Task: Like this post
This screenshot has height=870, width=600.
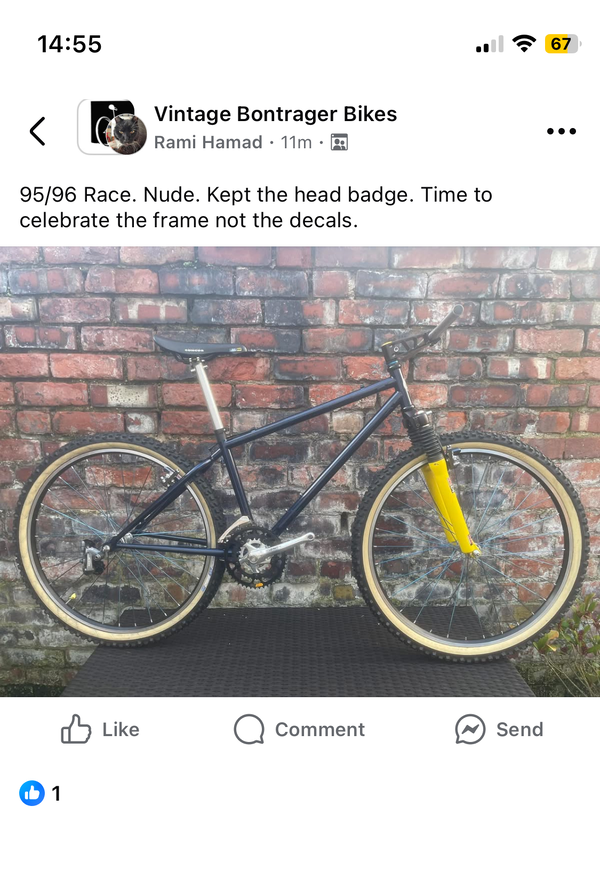Action: 100,730
